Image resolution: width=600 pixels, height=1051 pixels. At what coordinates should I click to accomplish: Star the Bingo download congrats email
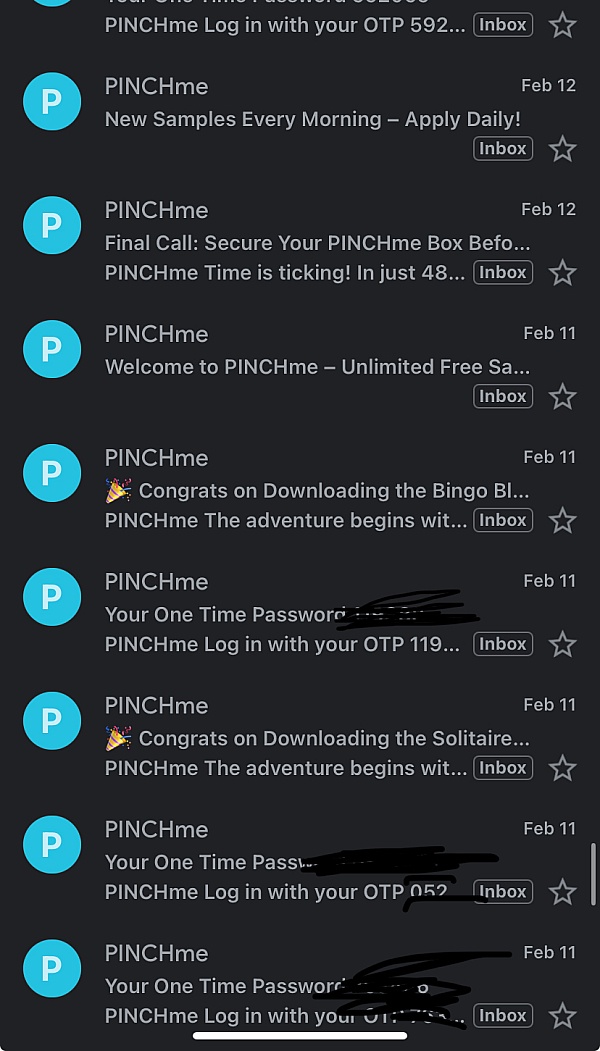[562, 521]
